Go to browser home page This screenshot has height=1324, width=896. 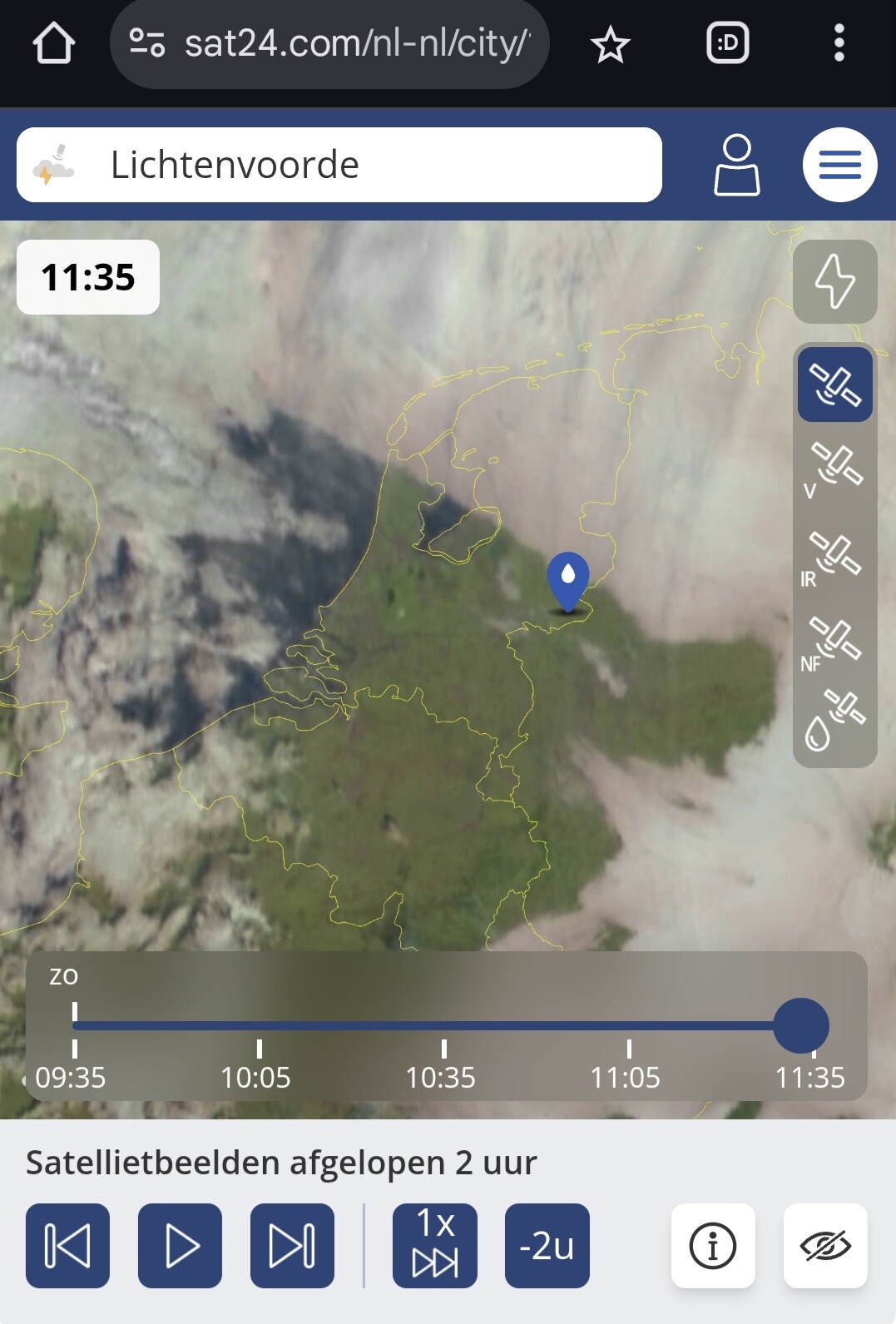[54, 43]
